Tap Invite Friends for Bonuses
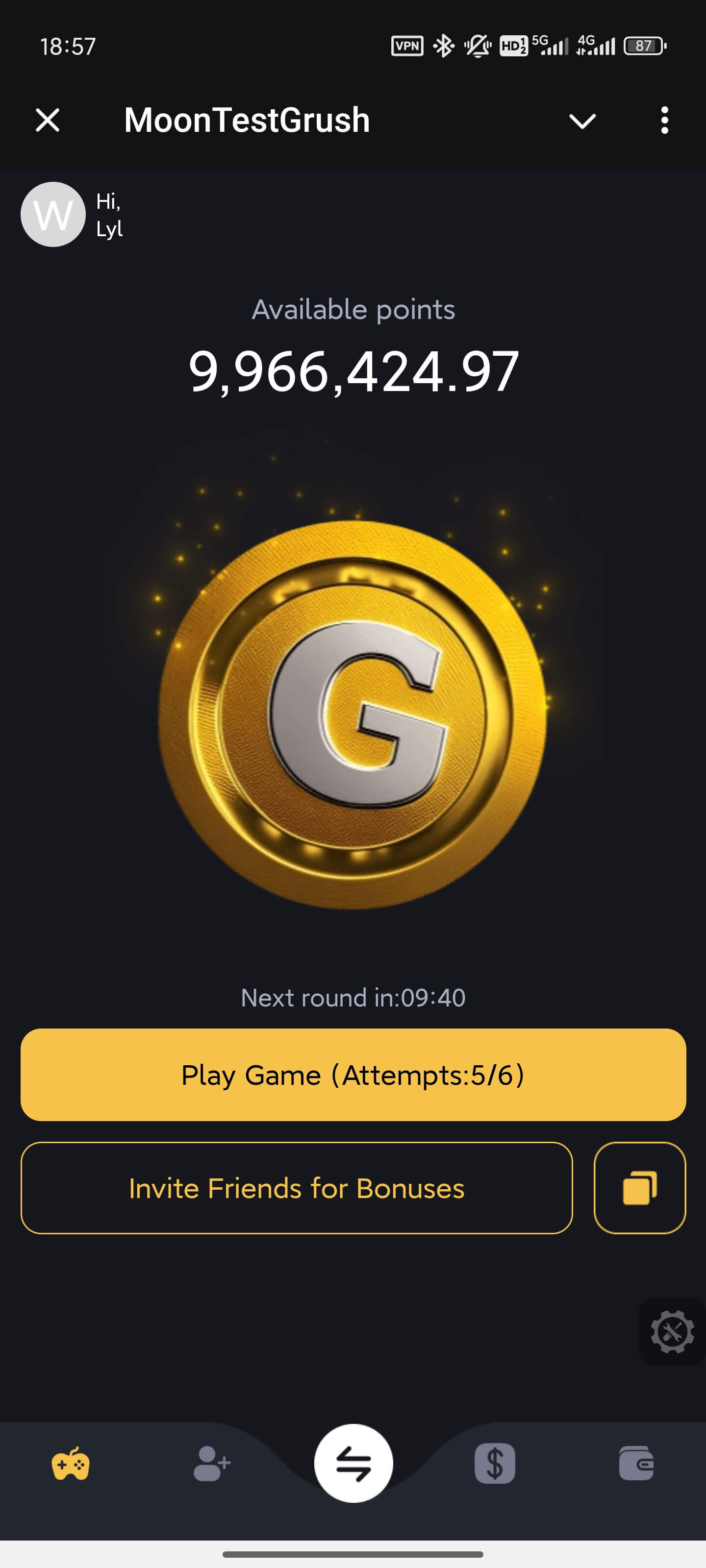This screenshot has width=706, height=1568. [x=296, y=1188]
